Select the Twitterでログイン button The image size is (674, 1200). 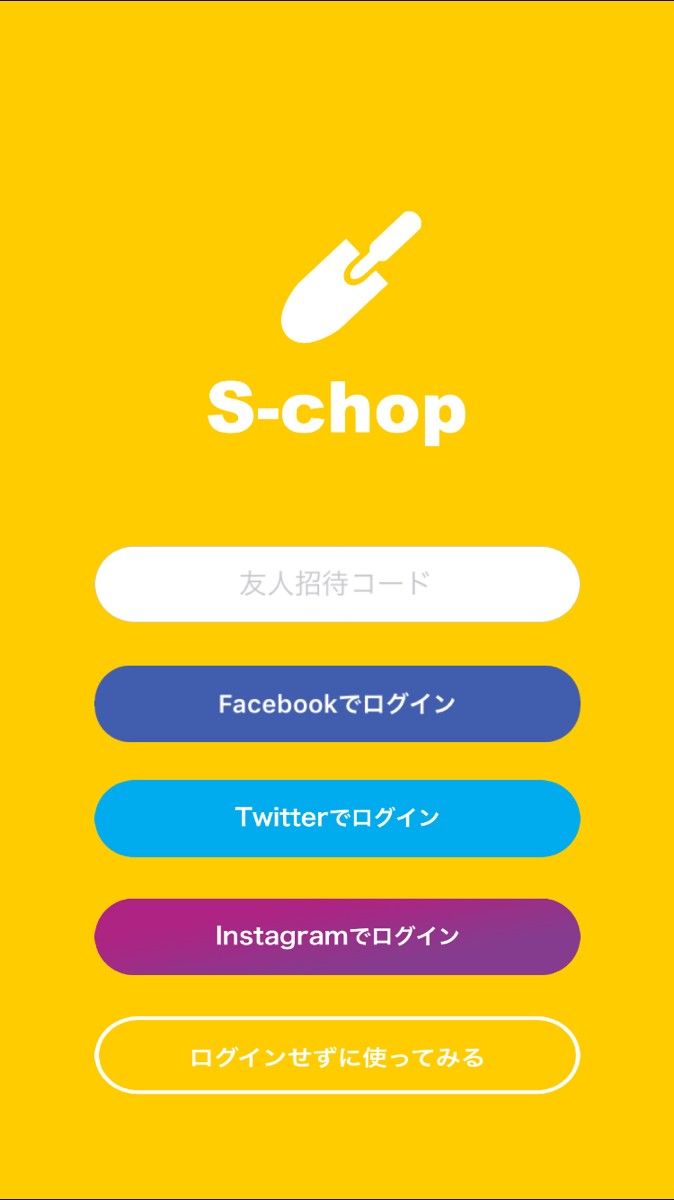coord(337,818)
